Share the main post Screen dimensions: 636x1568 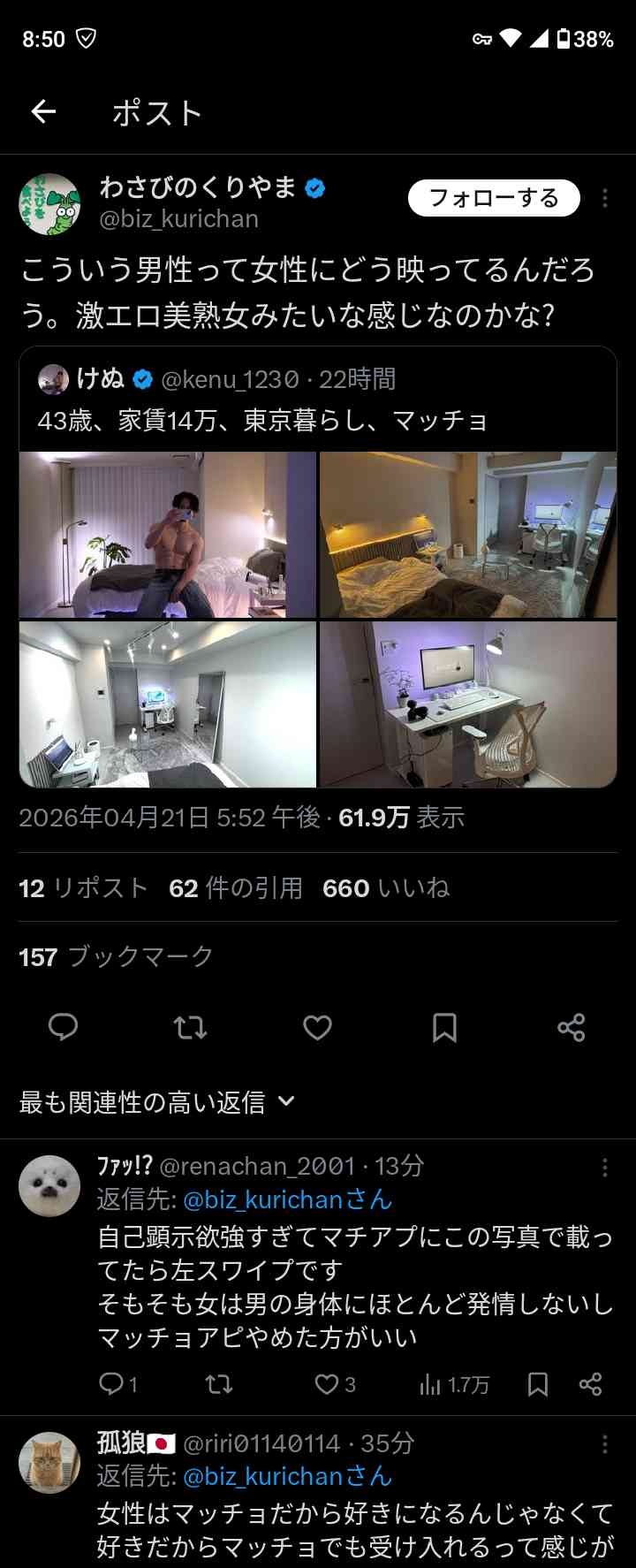coord(572,1027)
